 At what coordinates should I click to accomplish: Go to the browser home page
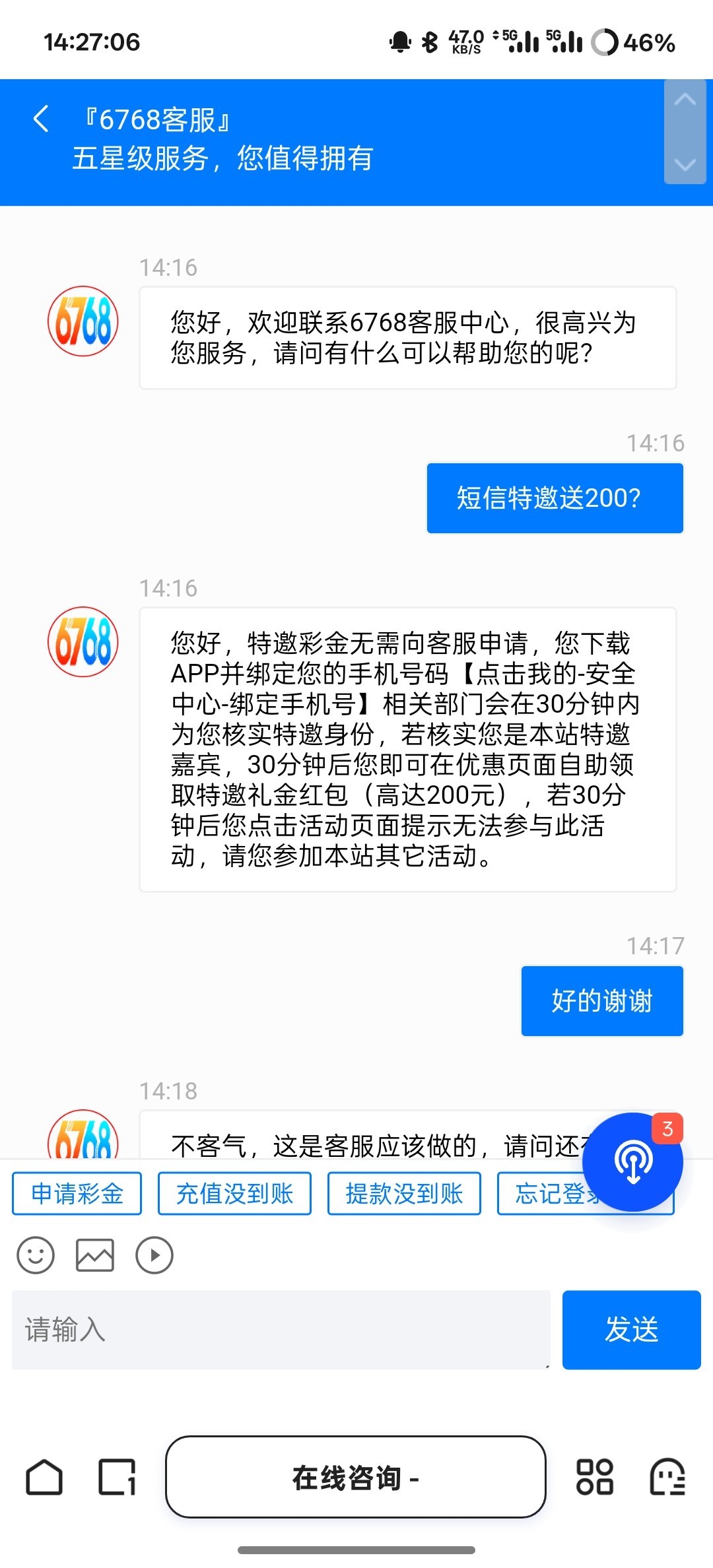click(x=44, y=1477)
